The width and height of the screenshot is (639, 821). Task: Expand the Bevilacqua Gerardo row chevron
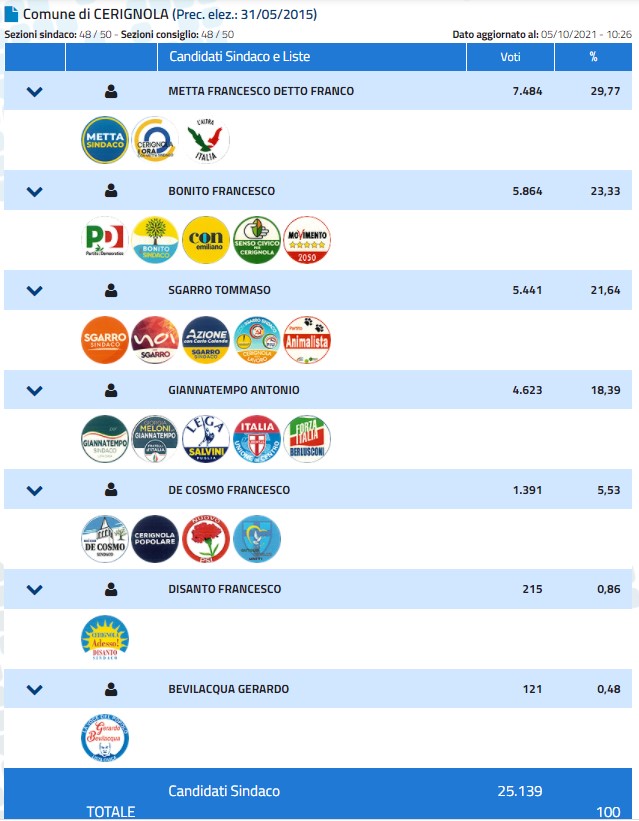(x=35, y=690)
